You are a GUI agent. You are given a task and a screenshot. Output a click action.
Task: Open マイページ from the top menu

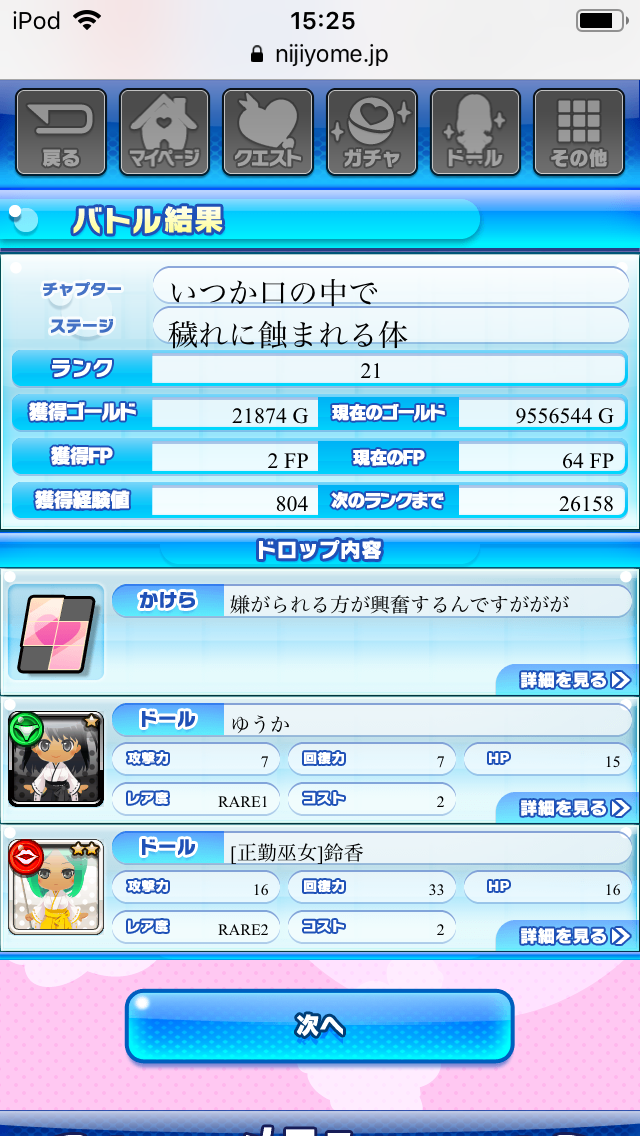click(164, 132)
